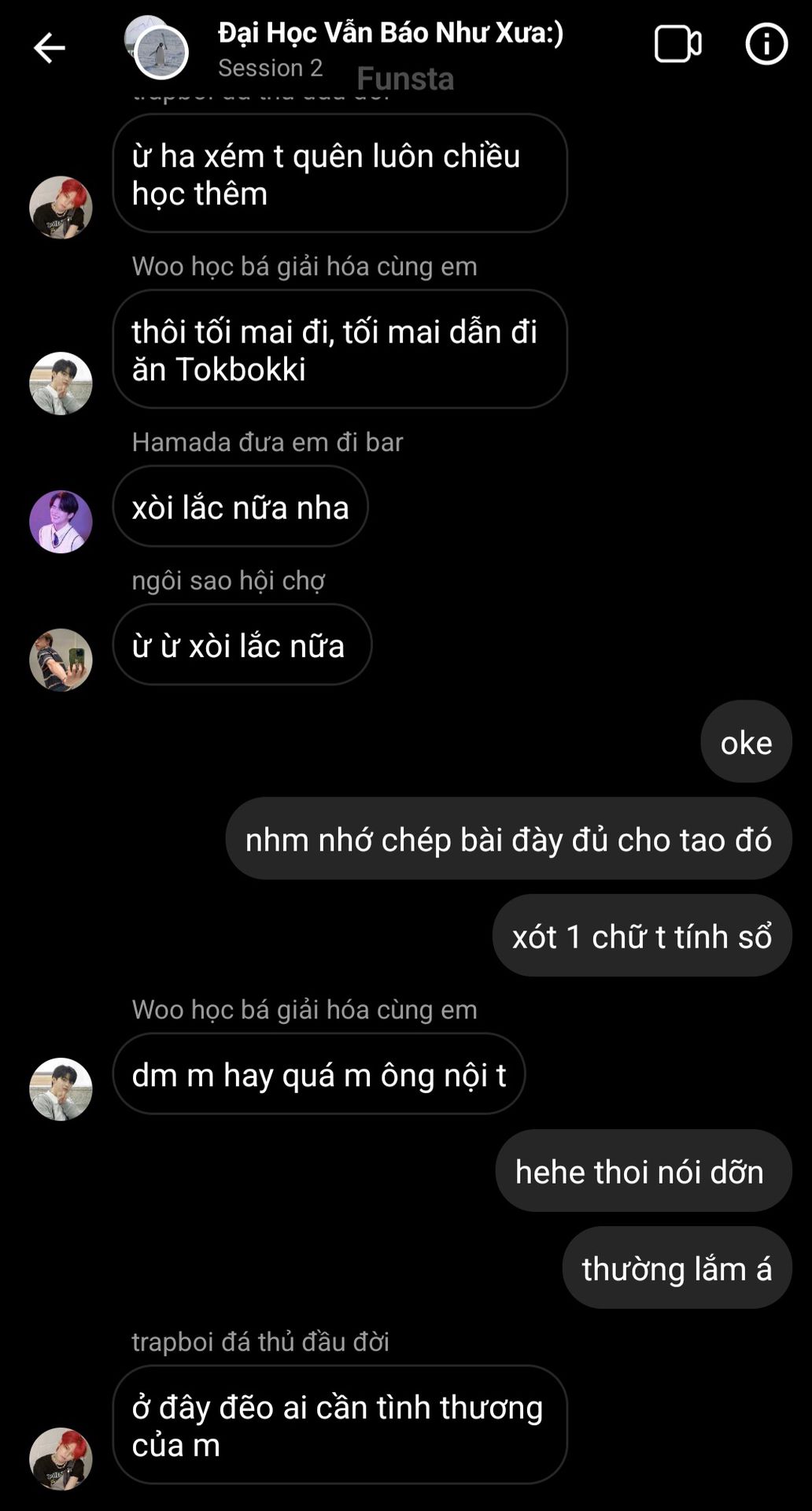Open the chat info details icon
Image resolution: width=812 pixels, height=1511 pixels.
pos(766,44)
